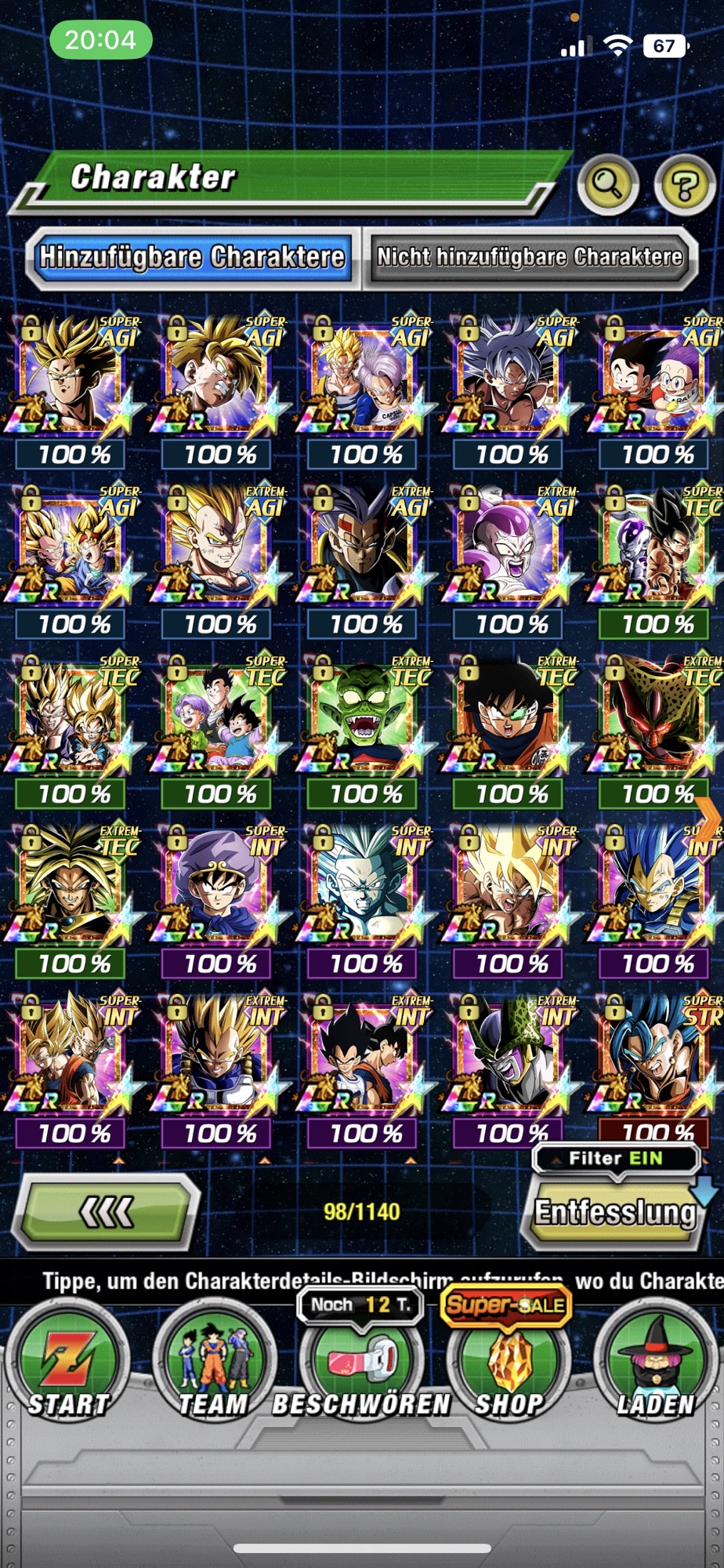Select the Hinzufügbare Charaktere tab
Screen dimensions: 724x1568
193,257
